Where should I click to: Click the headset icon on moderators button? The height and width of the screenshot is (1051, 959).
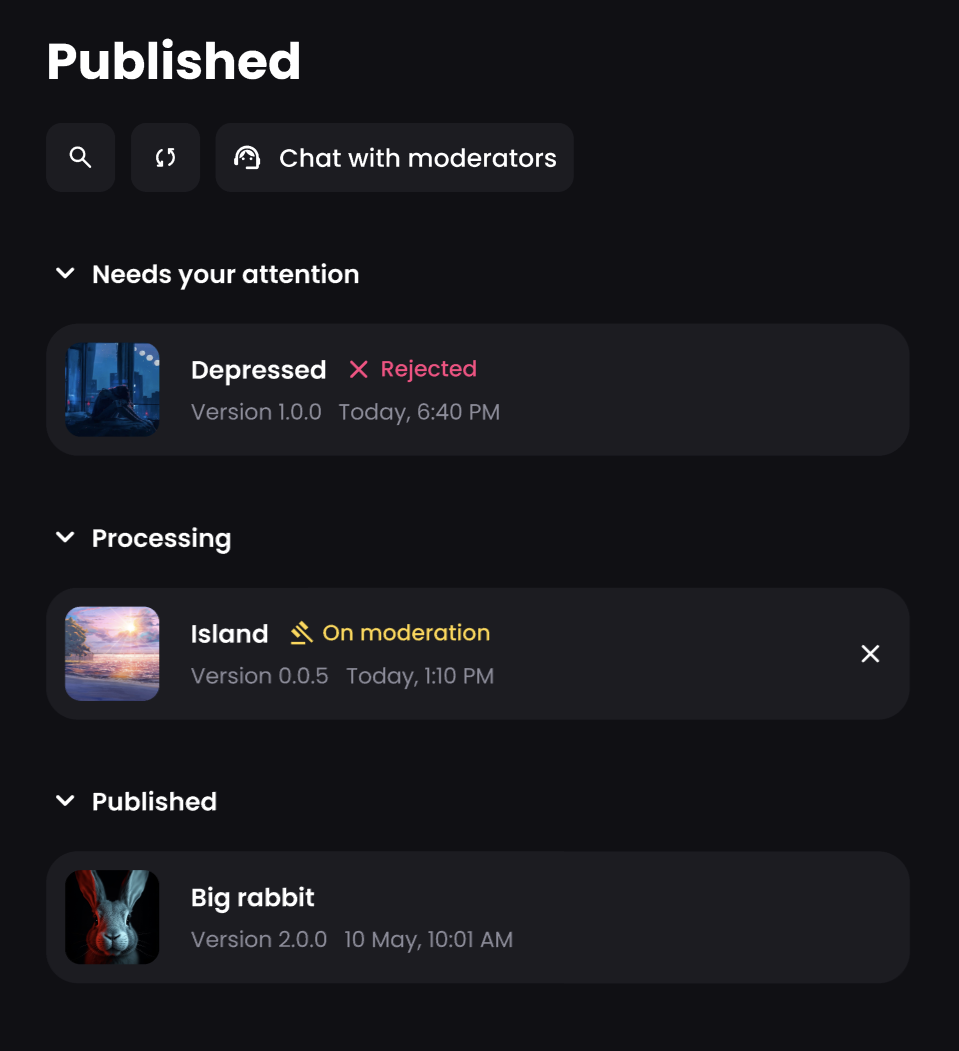247,157
